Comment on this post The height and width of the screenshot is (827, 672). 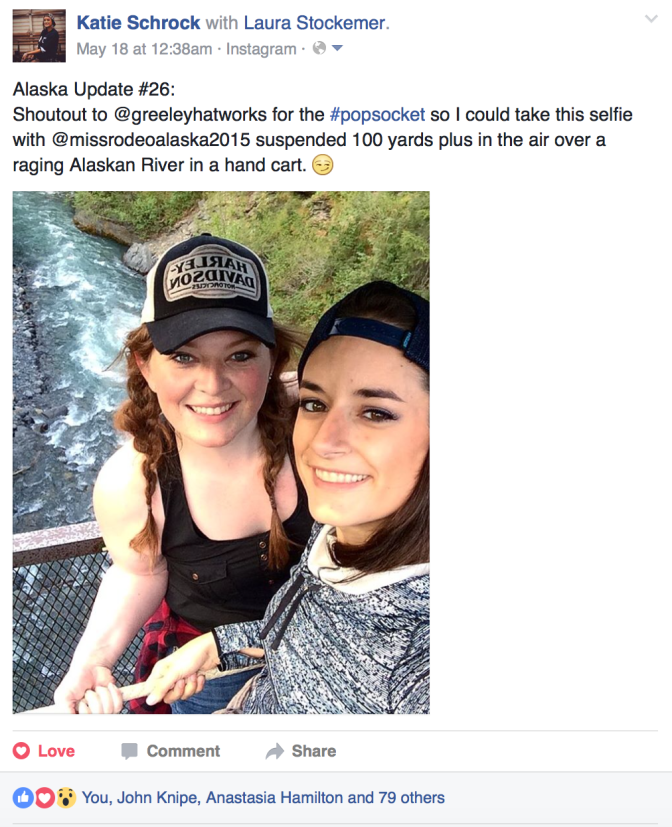[x=170, y=751]
